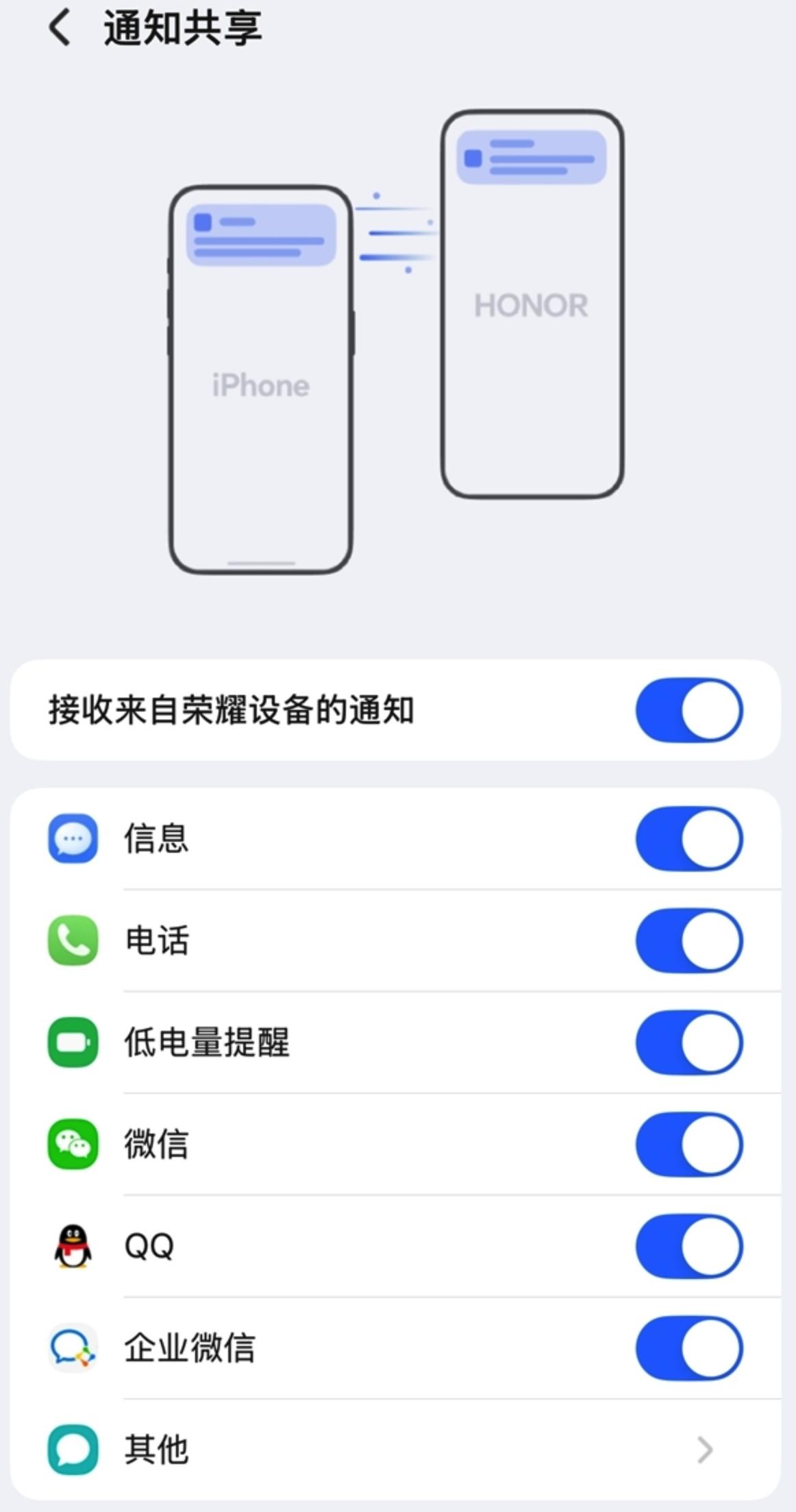The width and height of the screenshot is (796, 1512).
Task: Toggle off 低电量提醒 notifications
Action: point(688,1042)
